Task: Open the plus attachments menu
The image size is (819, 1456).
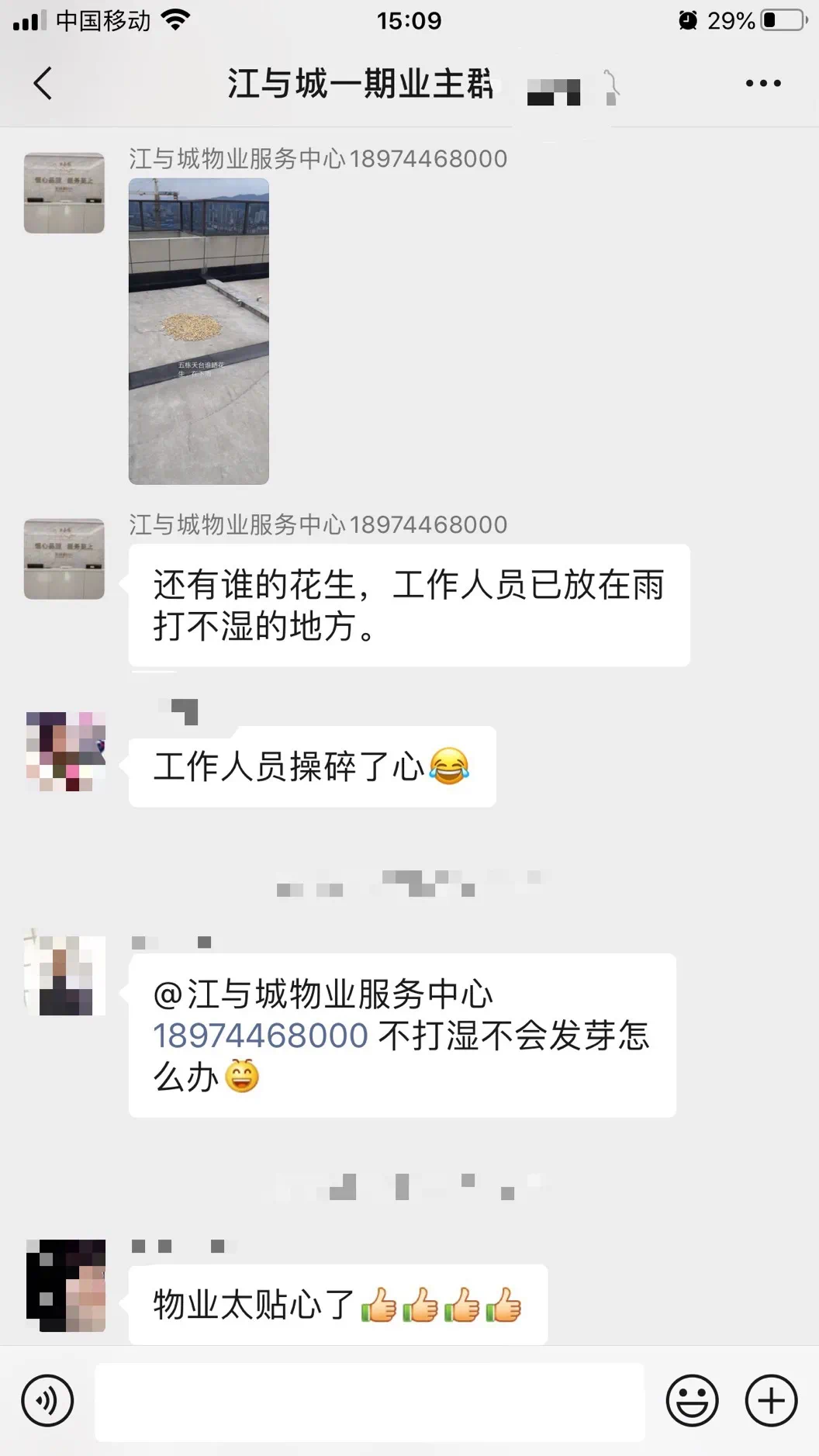Action: point(771,1401)
